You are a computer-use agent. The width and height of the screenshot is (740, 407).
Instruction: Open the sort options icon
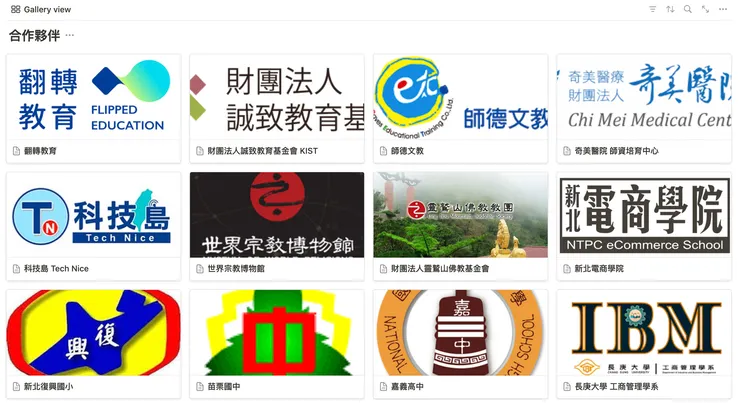coord(670,9)
